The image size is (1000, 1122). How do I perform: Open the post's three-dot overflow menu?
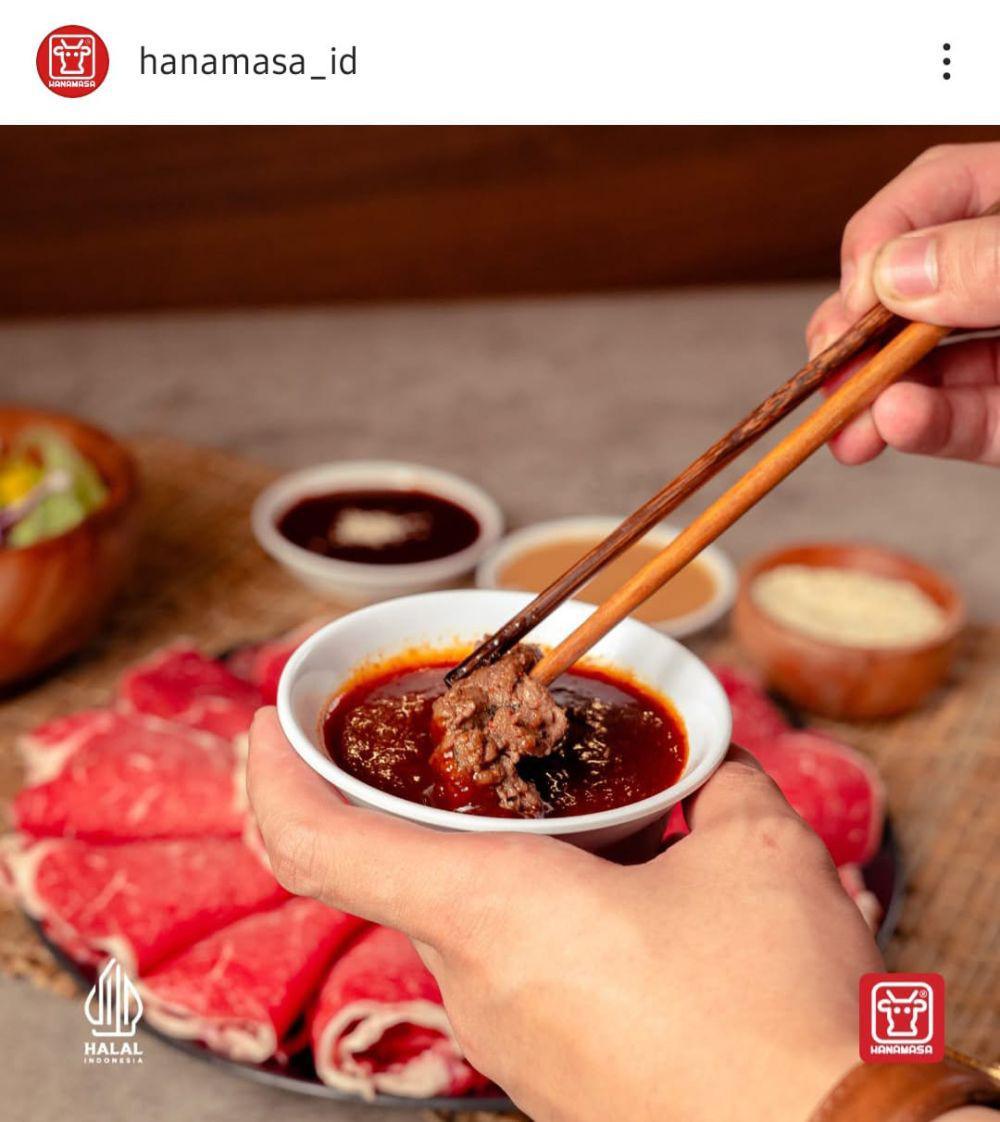945,62
